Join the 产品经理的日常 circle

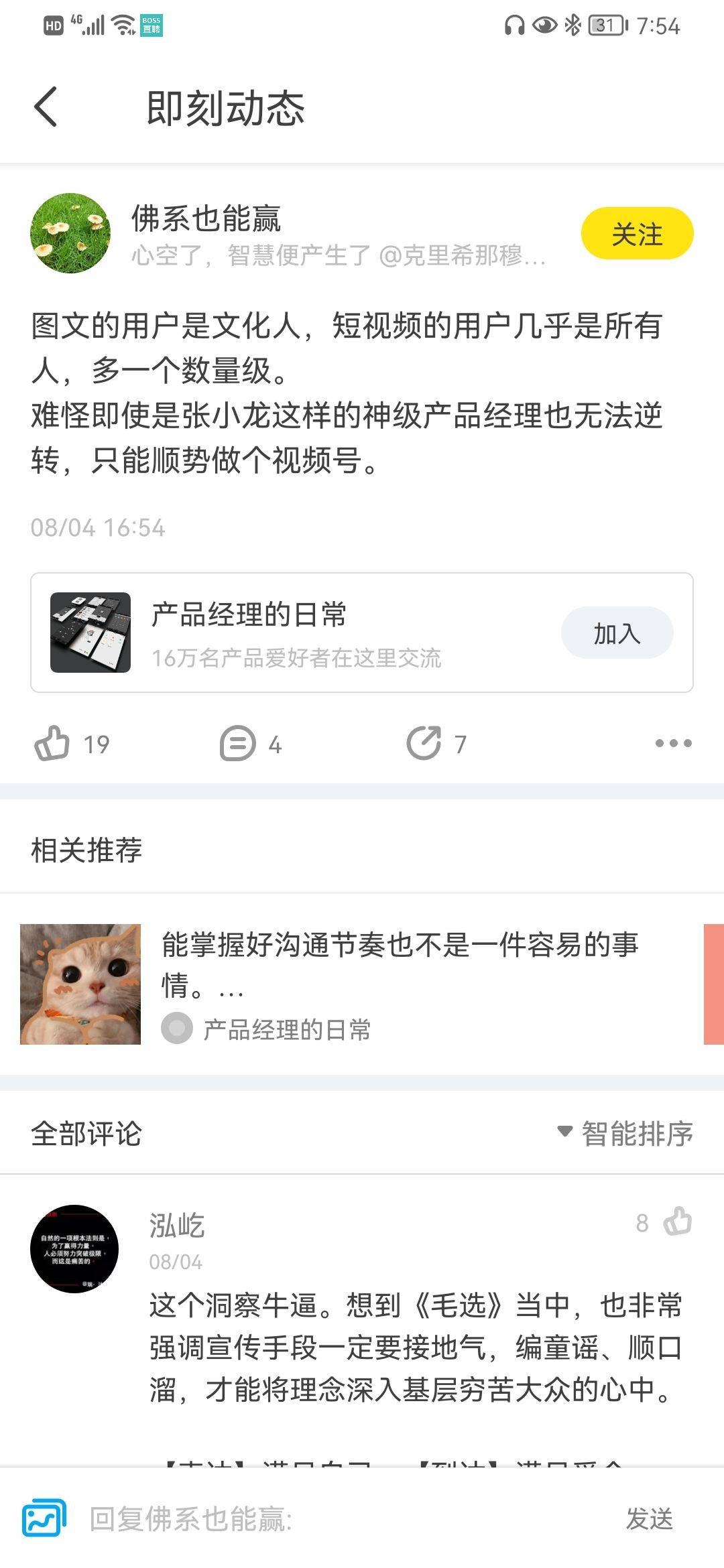[617, 633]
